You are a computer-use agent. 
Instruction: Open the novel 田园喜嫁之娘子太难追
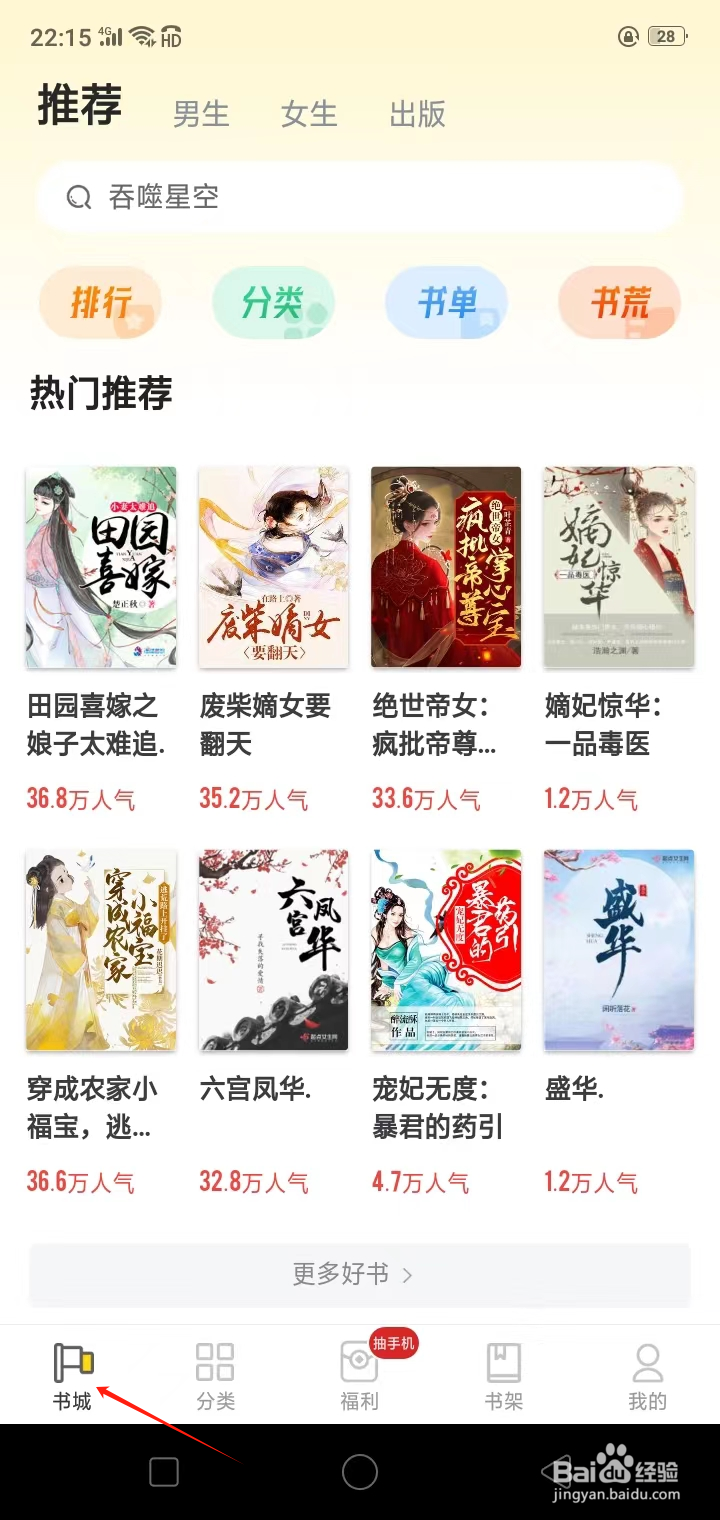pos(101,566)
